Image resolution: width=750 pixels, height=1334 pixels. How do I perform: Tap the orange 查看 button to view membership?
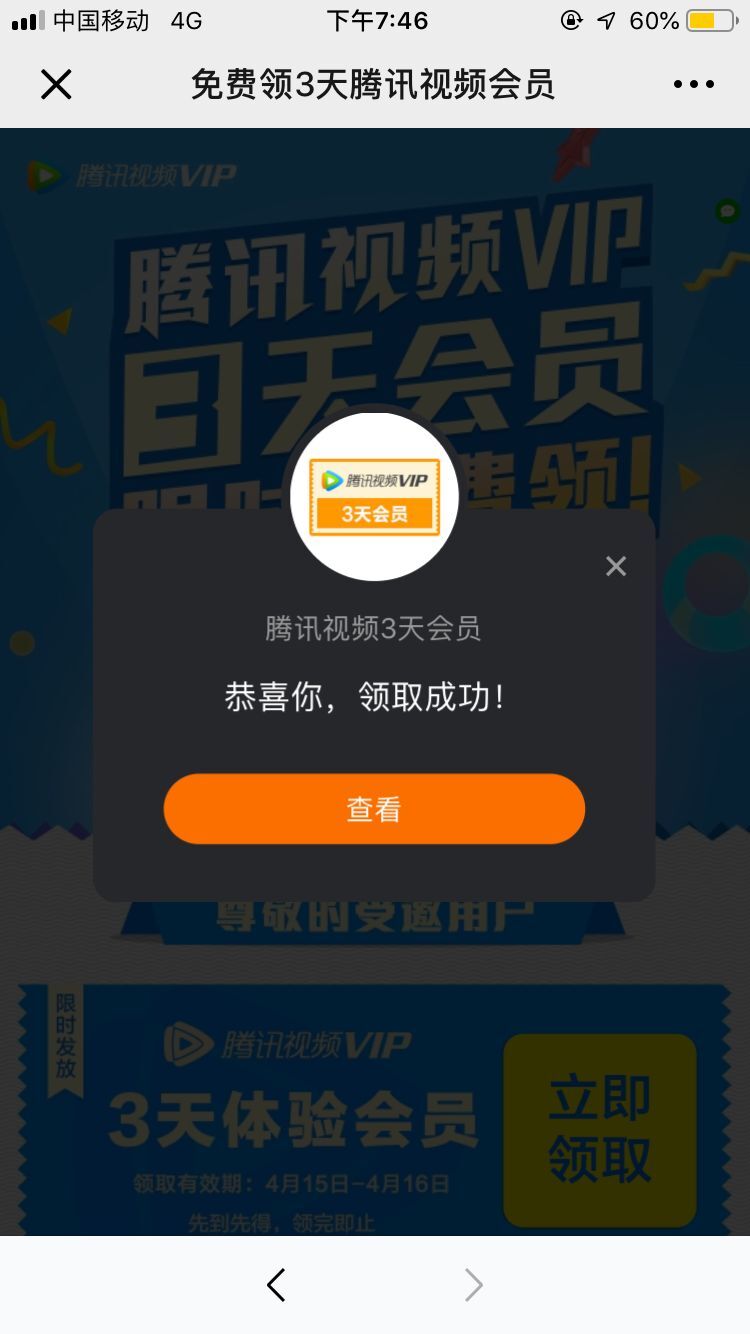[x=375, y=808]
